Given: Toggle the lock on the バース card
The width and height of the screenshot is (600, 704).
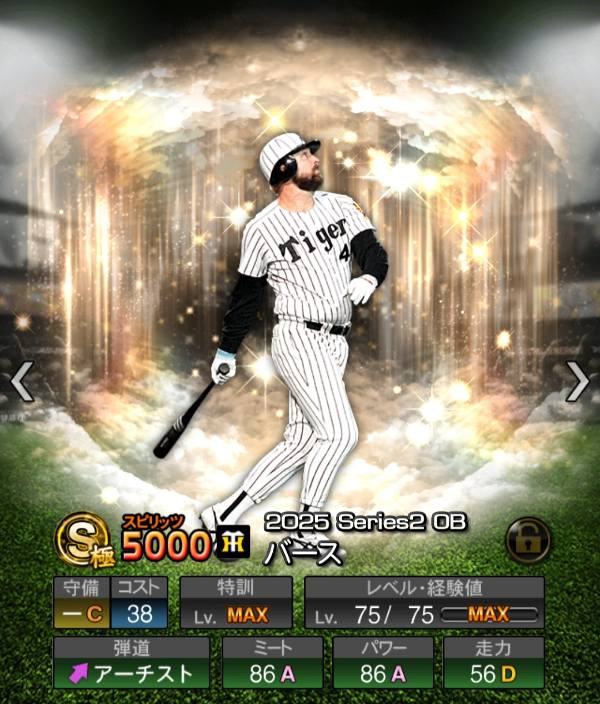Looking at the screenshot, I should tap(529, 541).
